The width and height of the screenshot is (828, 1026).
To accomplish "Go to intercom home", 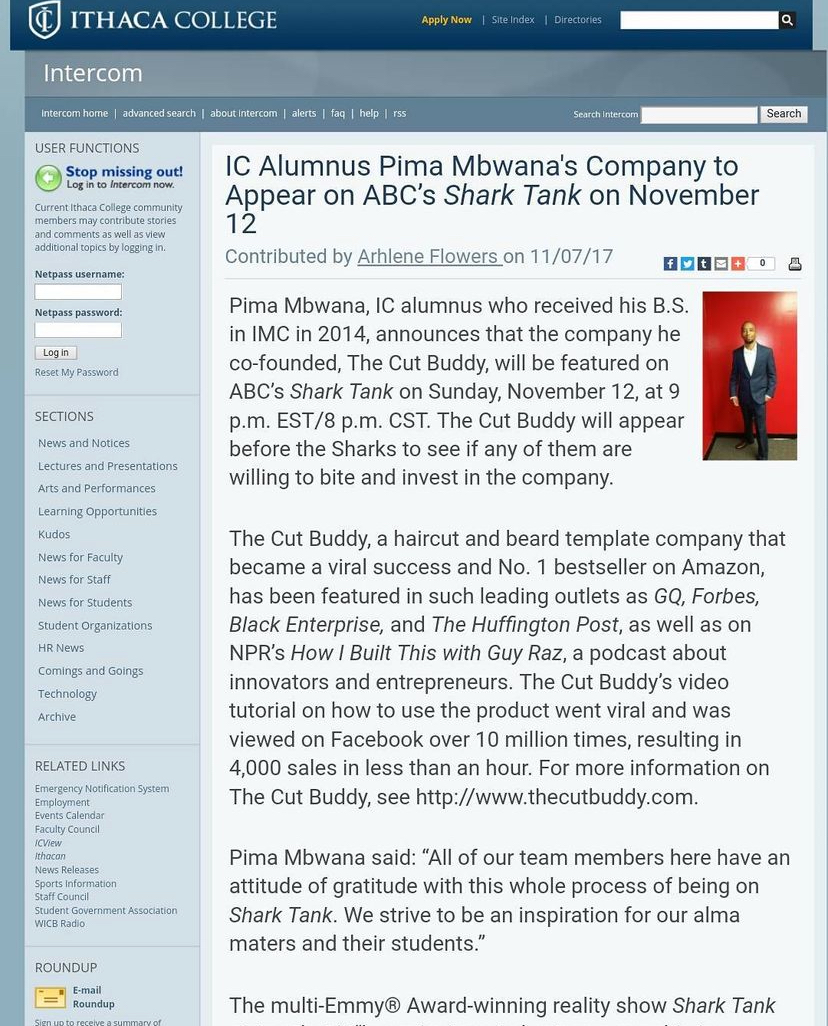I will [x=75, y=113].
